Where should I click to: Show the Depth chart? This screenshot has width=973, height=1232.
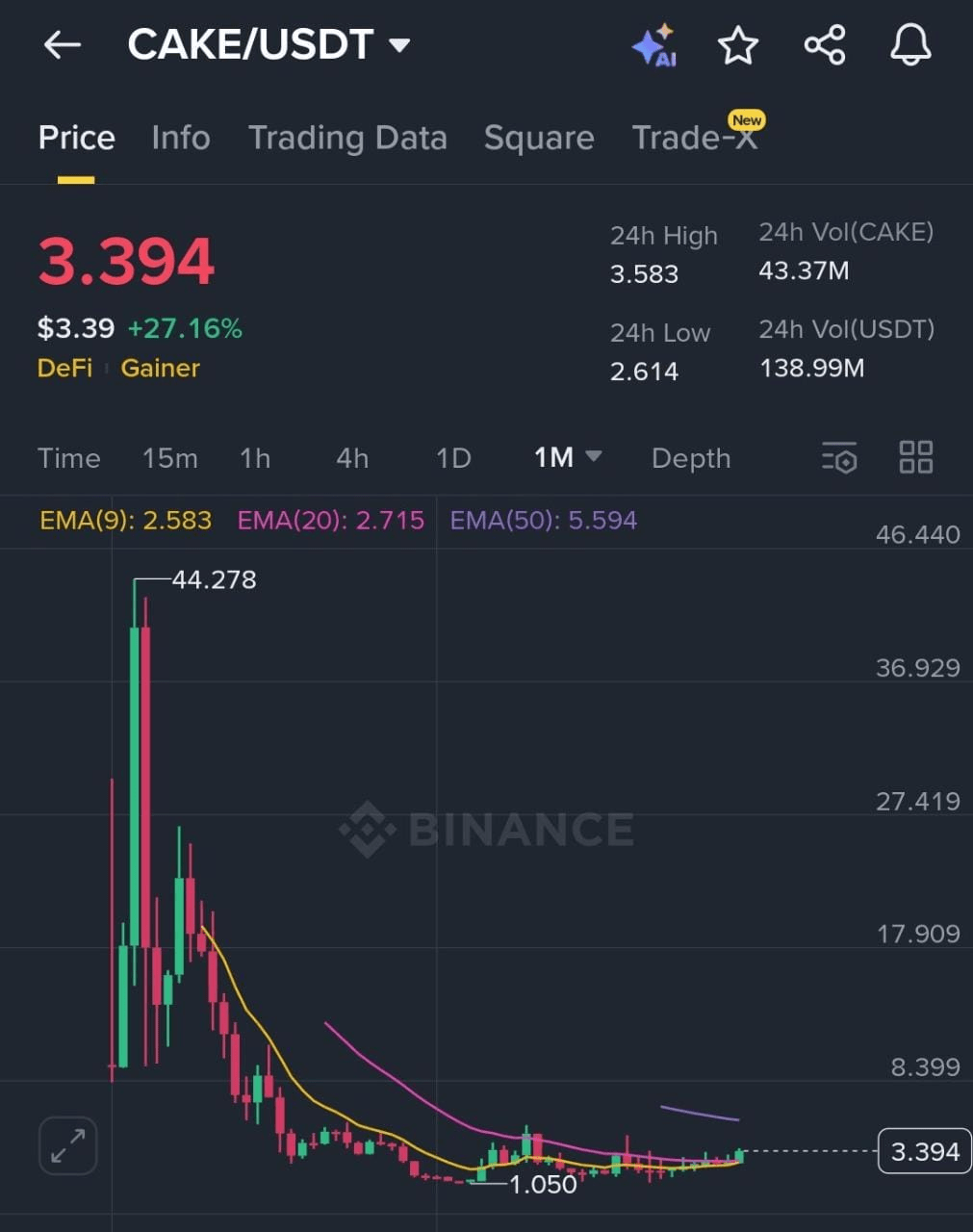(x=691, y=458)
